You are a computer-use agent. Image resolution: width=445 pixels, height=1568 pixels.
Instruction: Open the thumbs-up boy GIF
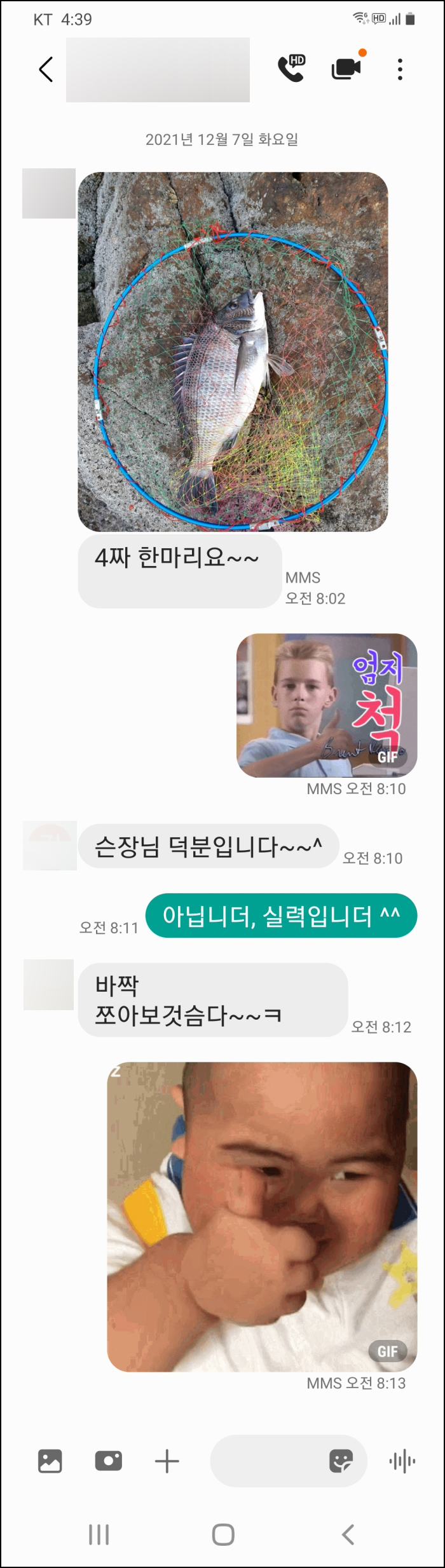click(327, 705)
